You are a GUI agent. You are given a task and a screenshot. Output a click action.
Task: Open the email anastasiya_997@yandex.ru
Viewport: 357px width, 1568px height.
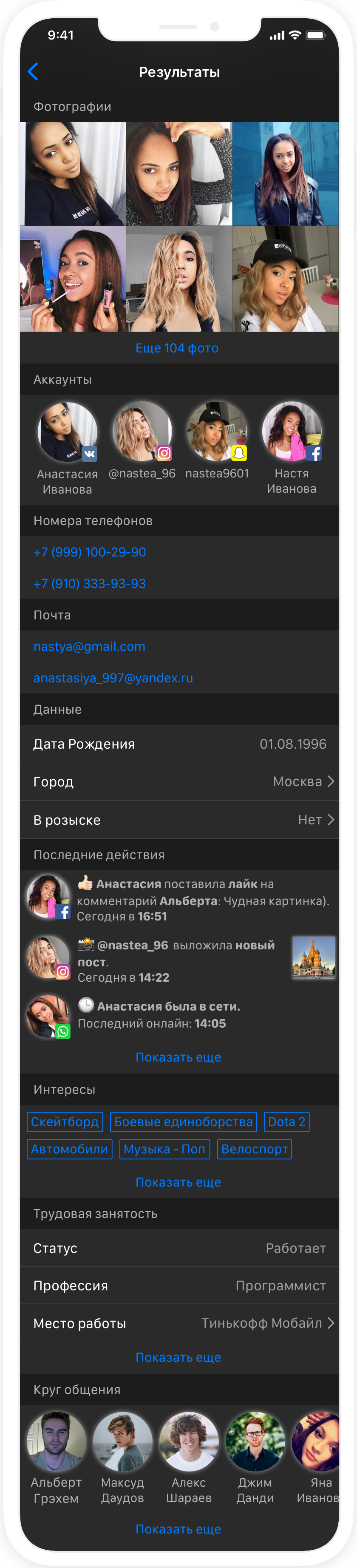(113, 678)
